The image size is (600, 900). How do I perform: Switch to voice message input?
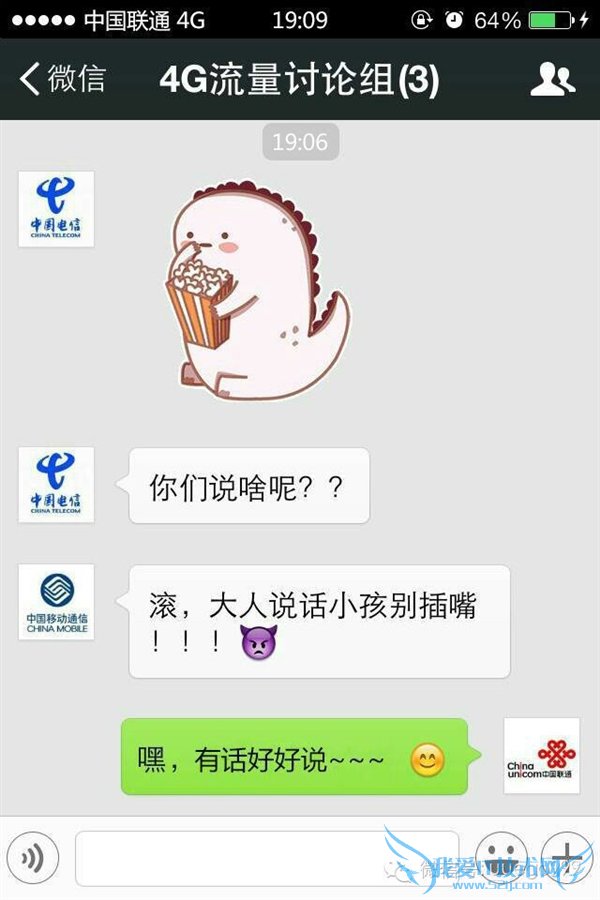pyautogui.click(x=33, y=857)
